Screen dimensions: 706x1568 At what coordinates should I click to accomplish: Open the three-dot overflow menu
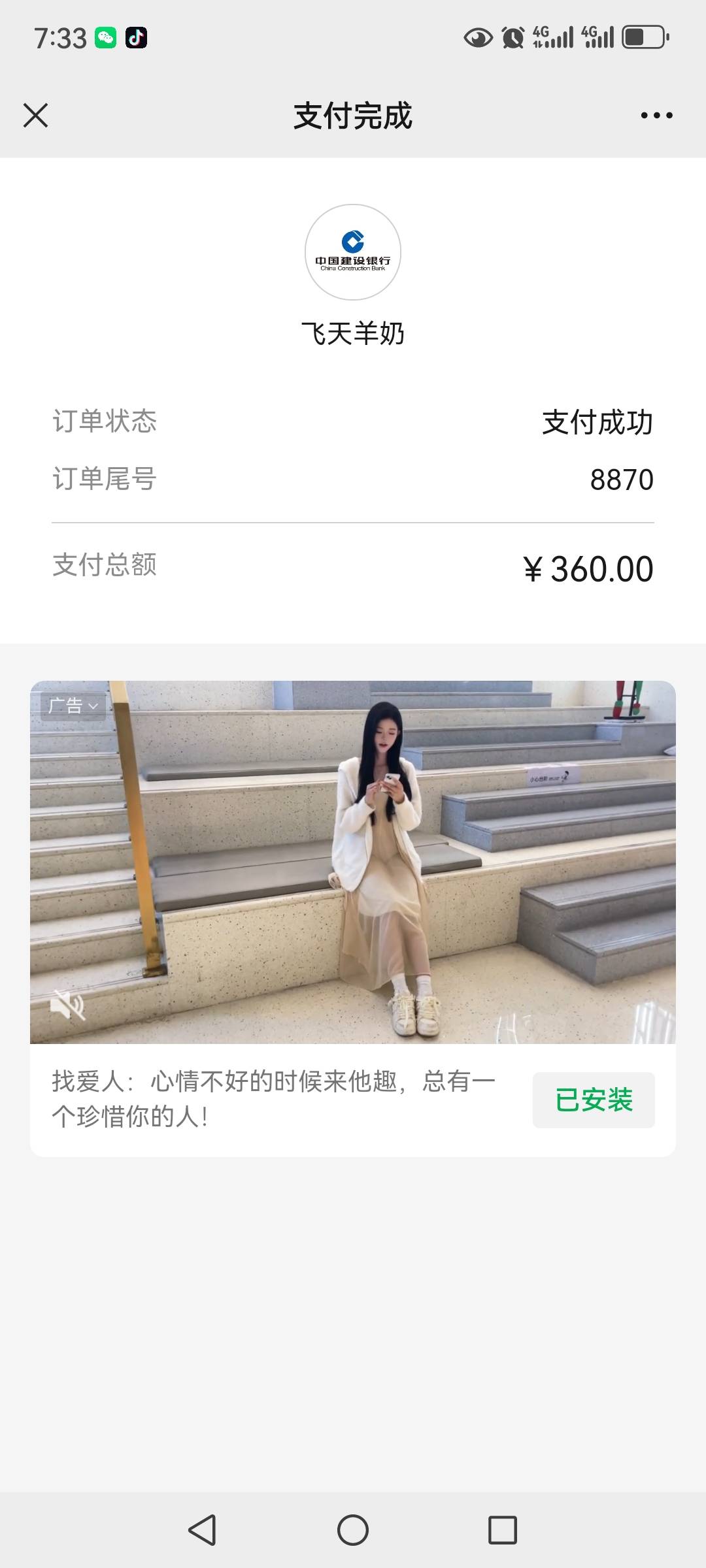tap(656, 116)
